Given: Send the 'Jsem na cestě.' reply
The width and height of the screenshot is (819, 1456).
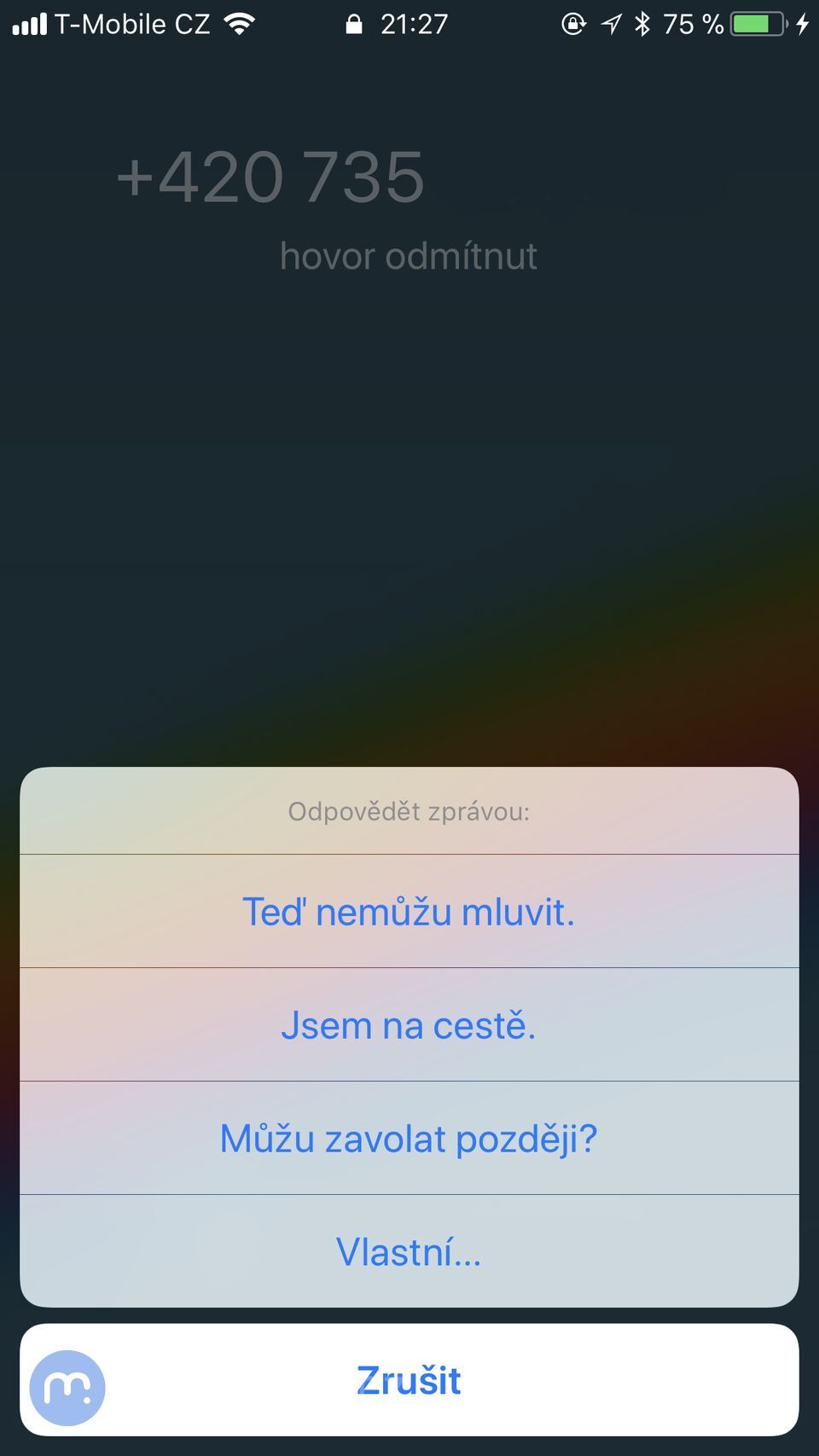Looking at the screenshot, I should coord(409,1024).
